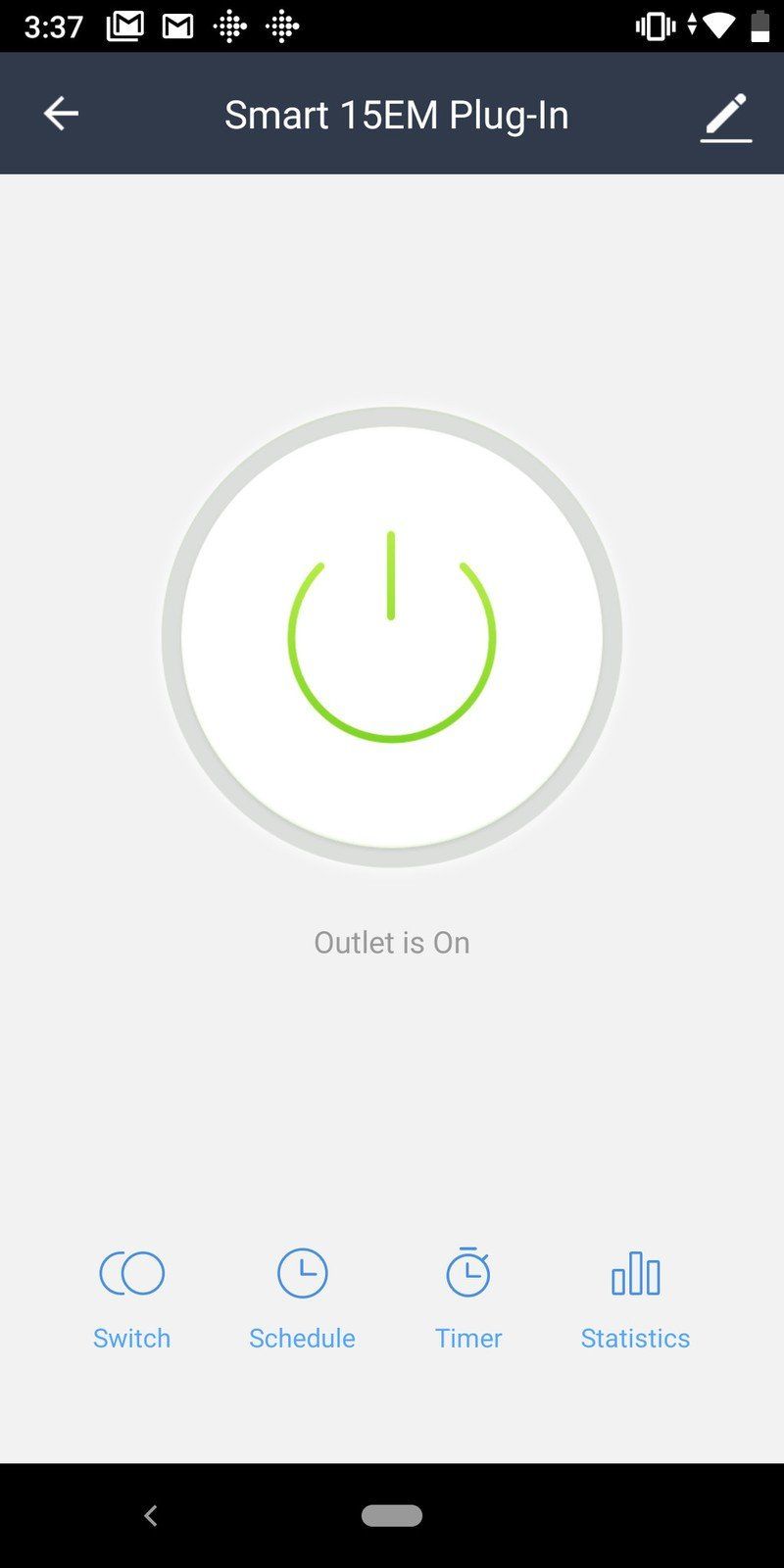Tap the Timer stopwatch icon
The image size is (784, 1568).
click(468, 1274)
